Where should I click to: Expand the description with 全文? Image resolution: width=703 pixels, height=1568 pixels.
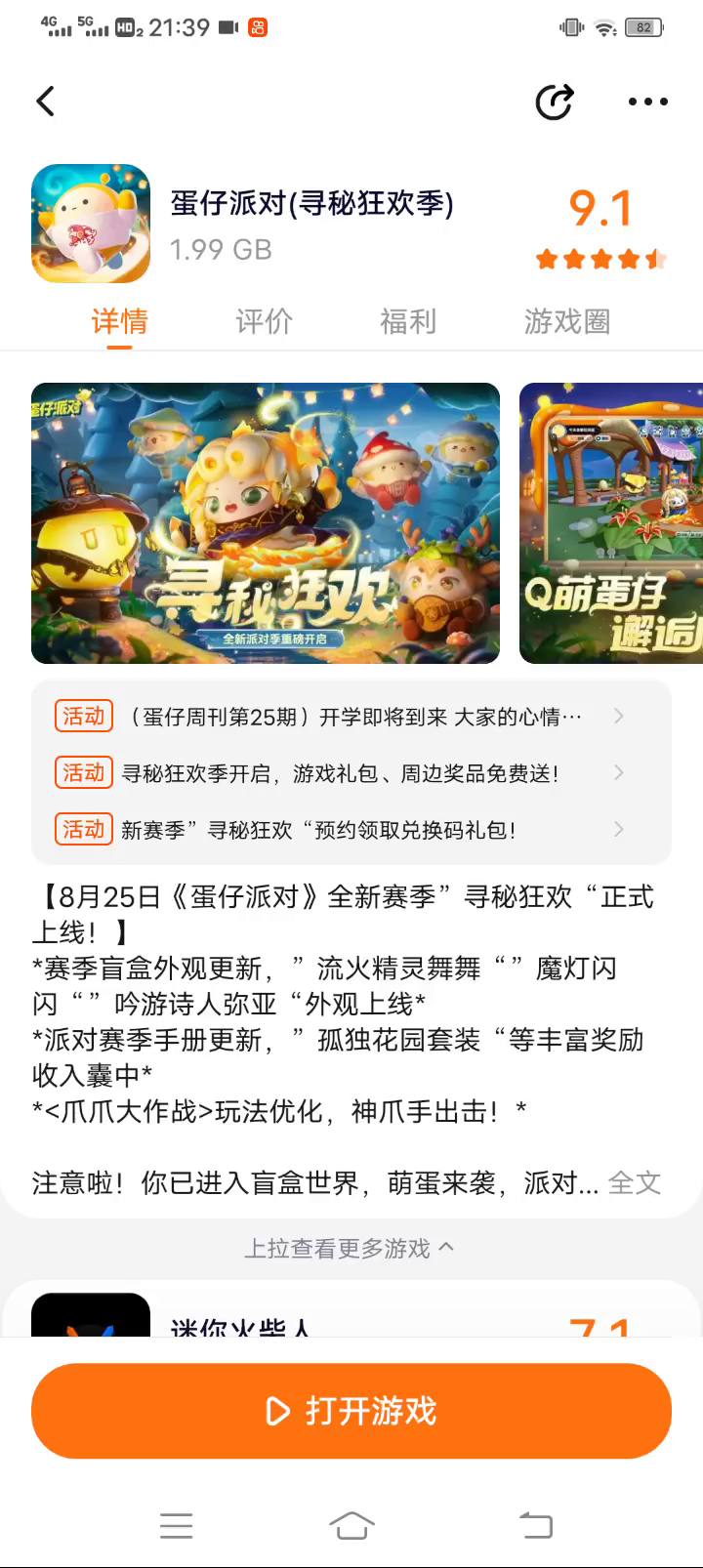[x=635, y=1183]
